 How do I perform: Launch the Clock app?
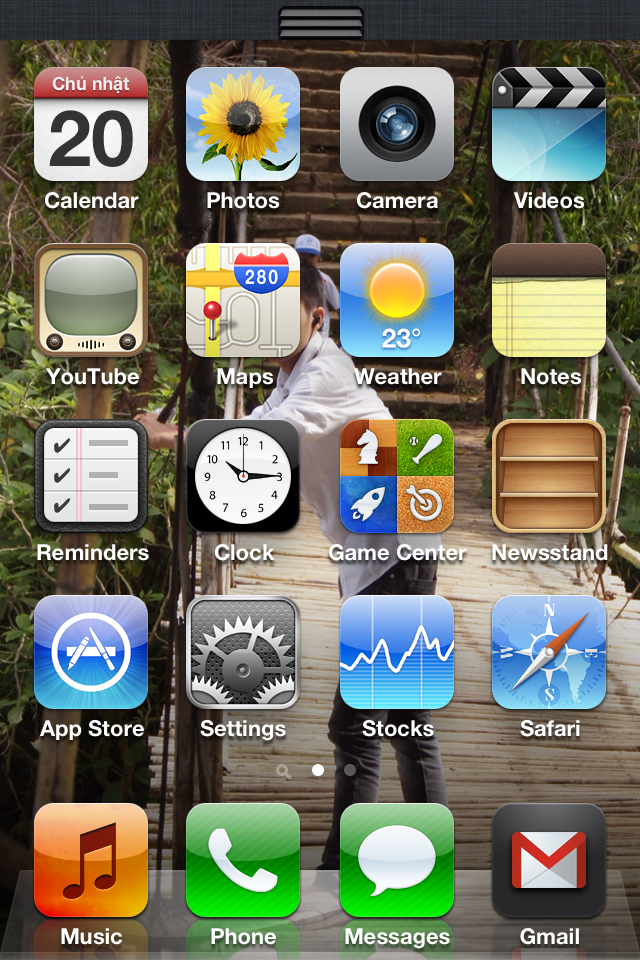pos(243,476)
